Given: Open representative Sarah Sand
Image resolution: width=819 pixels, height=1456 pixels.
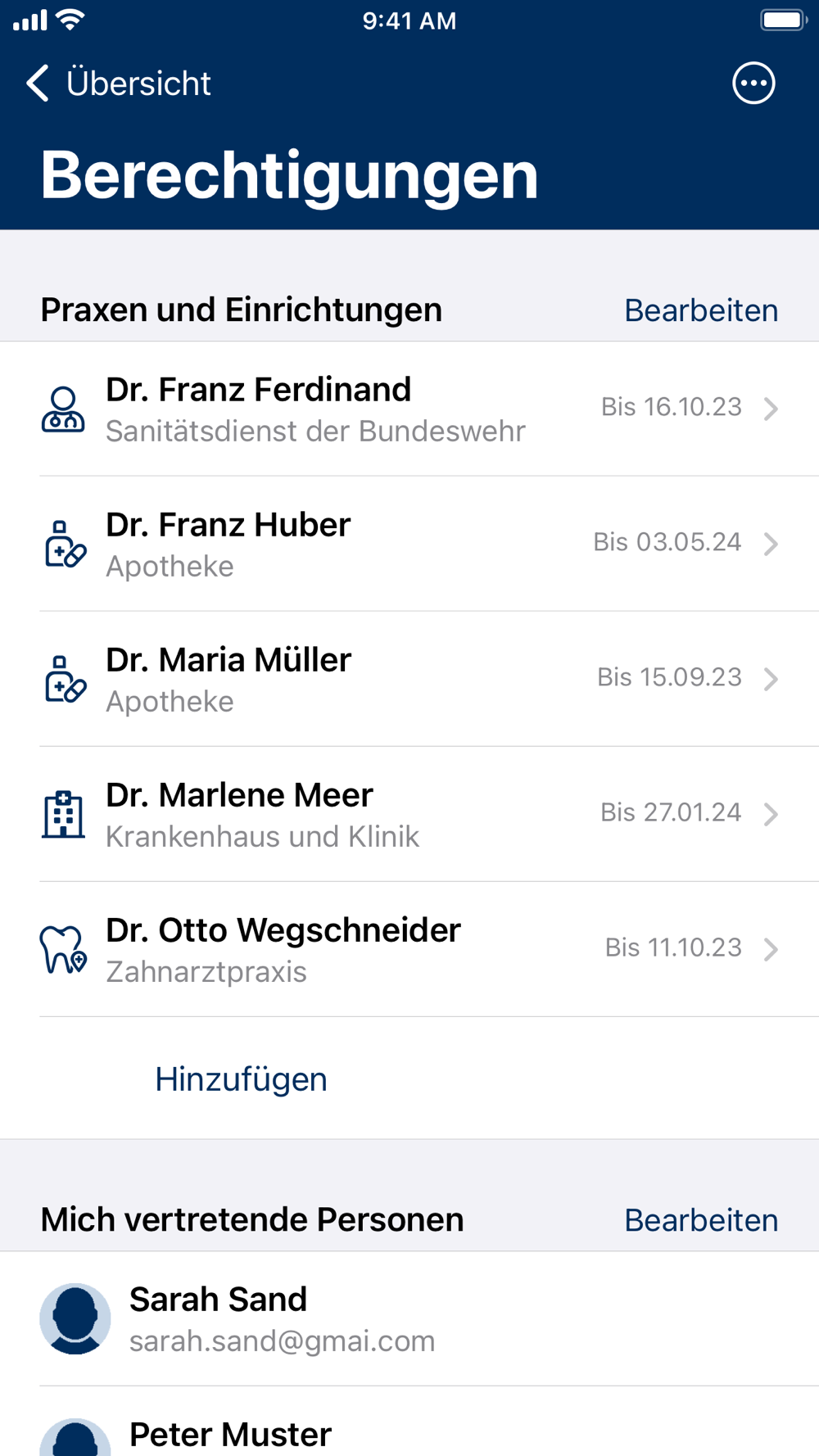Looking at the screenshot, I should point(409,1318).
